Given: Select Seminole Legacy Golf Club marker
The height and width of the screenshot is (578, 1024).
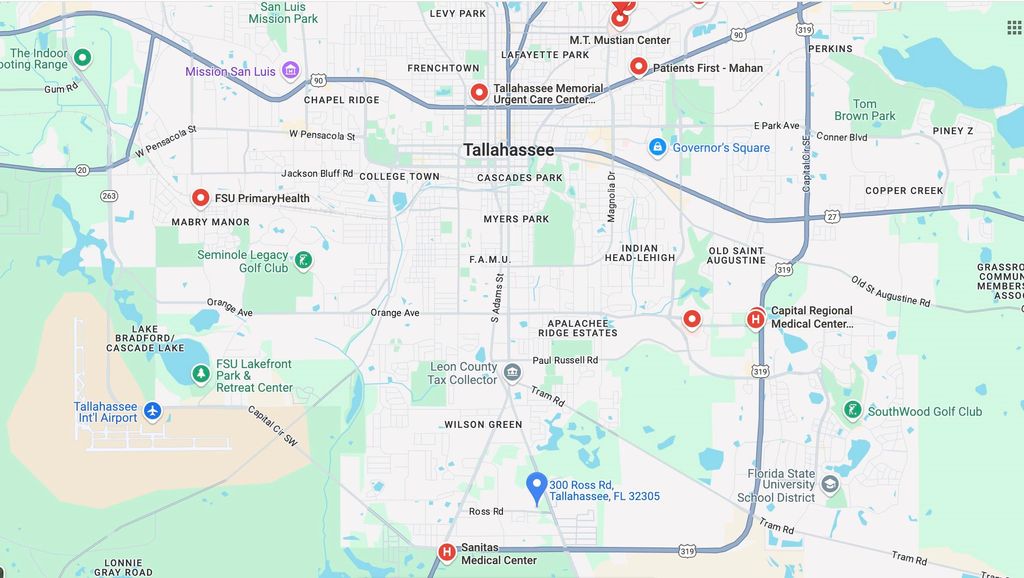Looking at the screenshot, I should point(303,261).
